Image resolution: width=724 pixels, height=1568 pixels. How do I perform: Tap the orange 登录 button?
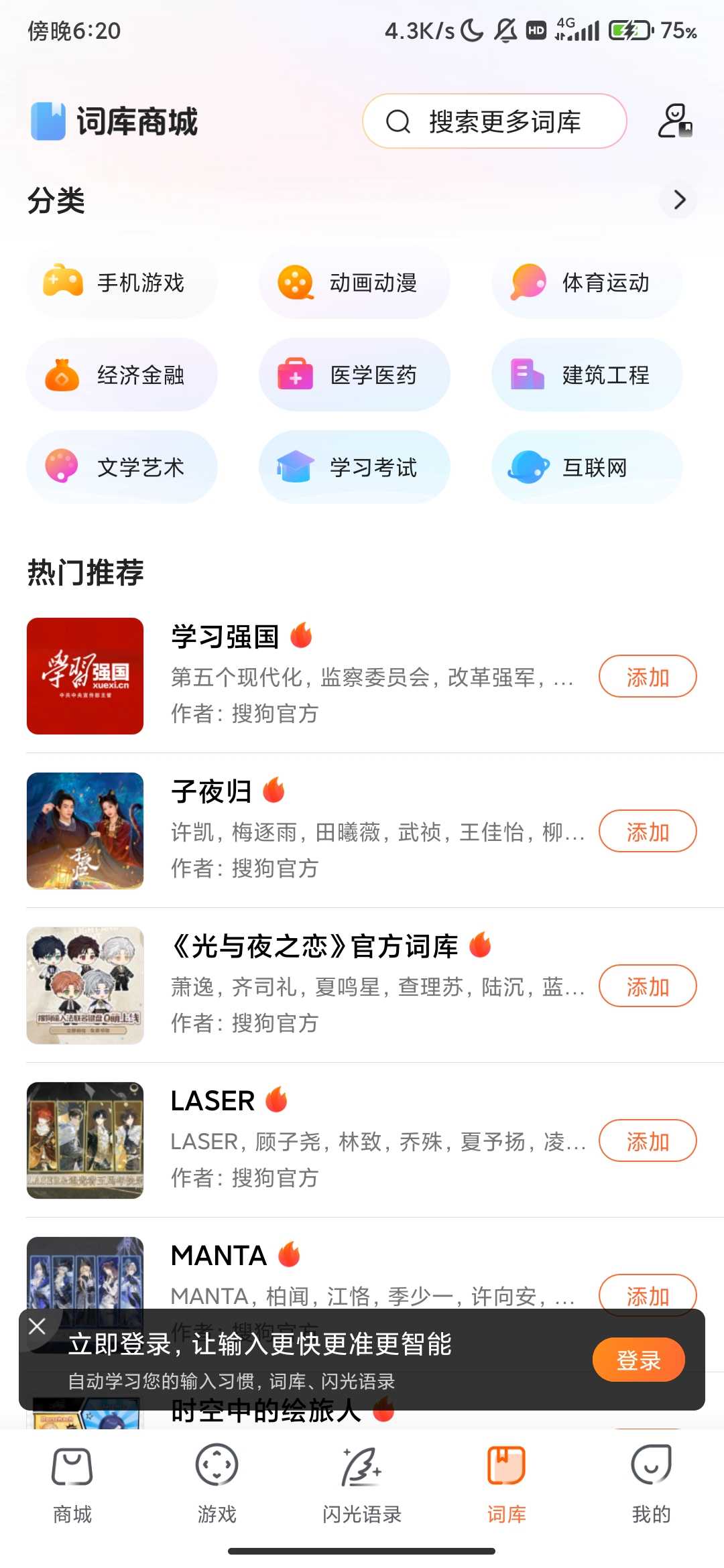(x=638, y=1360)
